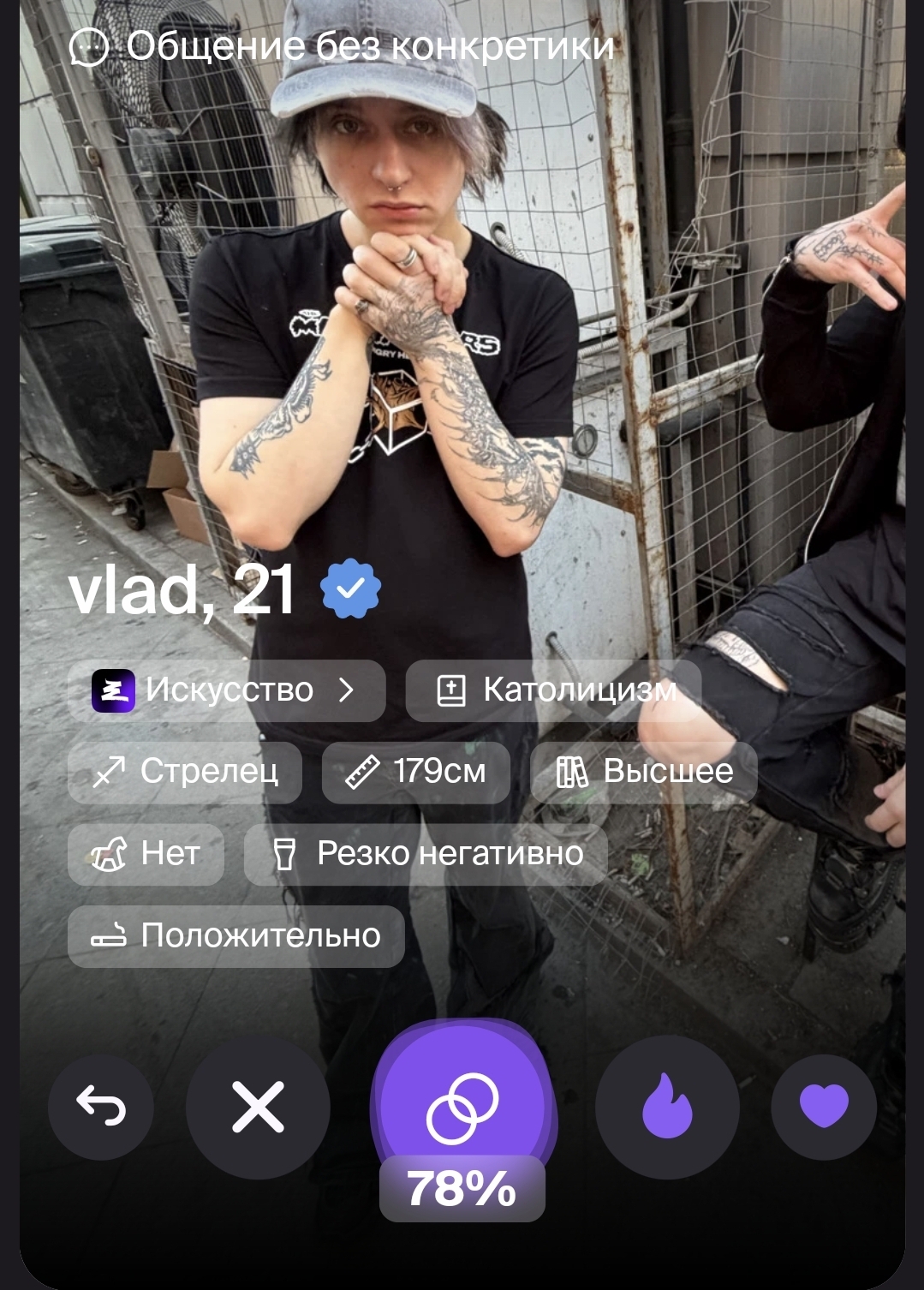Like vlad's profile with the heart button
This screenshot has width=924, height=1290.
click(824, 1107)
